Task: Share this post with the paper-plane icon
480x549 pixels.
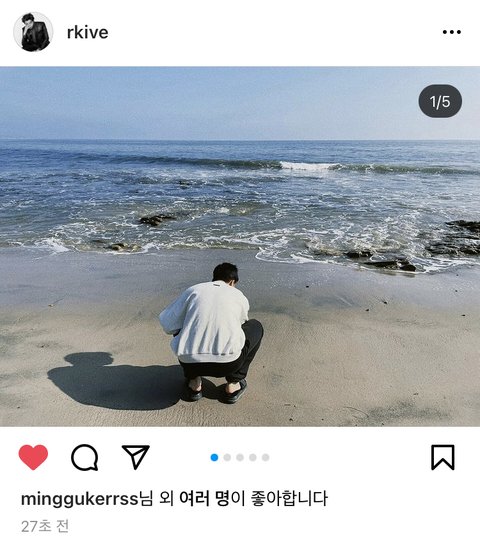Action: [x=135, y=457]
